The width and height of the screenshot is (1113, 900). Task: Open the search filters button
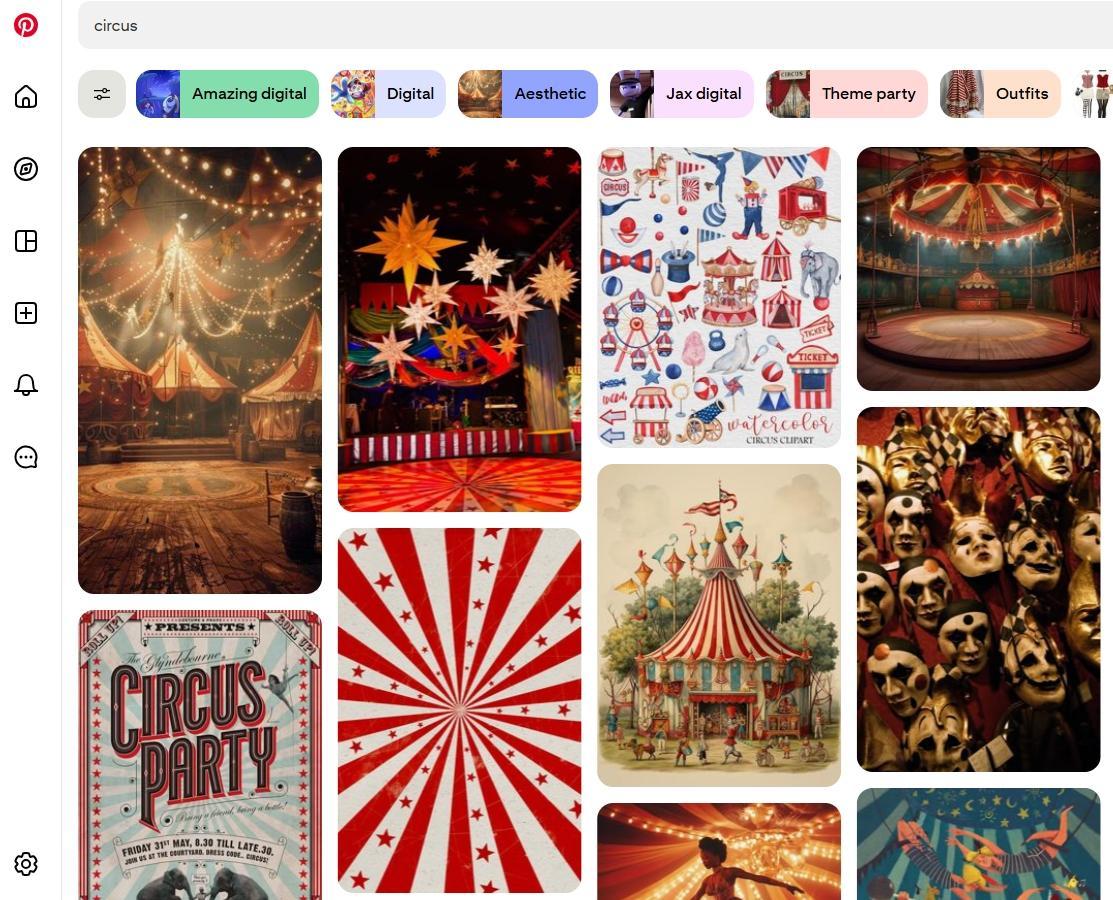[x=102, y=94]
